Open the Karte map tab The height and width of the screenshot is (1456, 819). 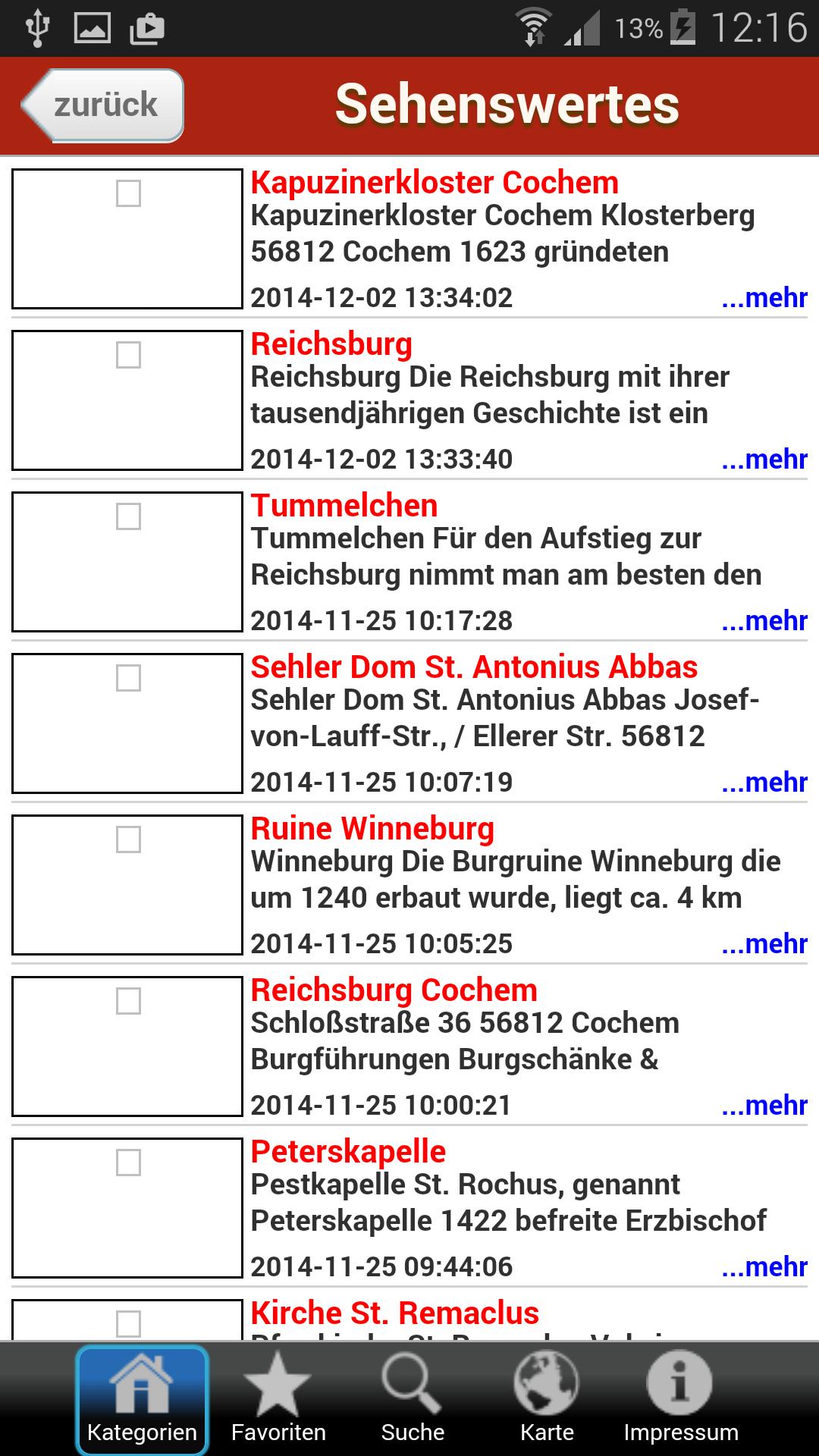(x=546, y=1399)
